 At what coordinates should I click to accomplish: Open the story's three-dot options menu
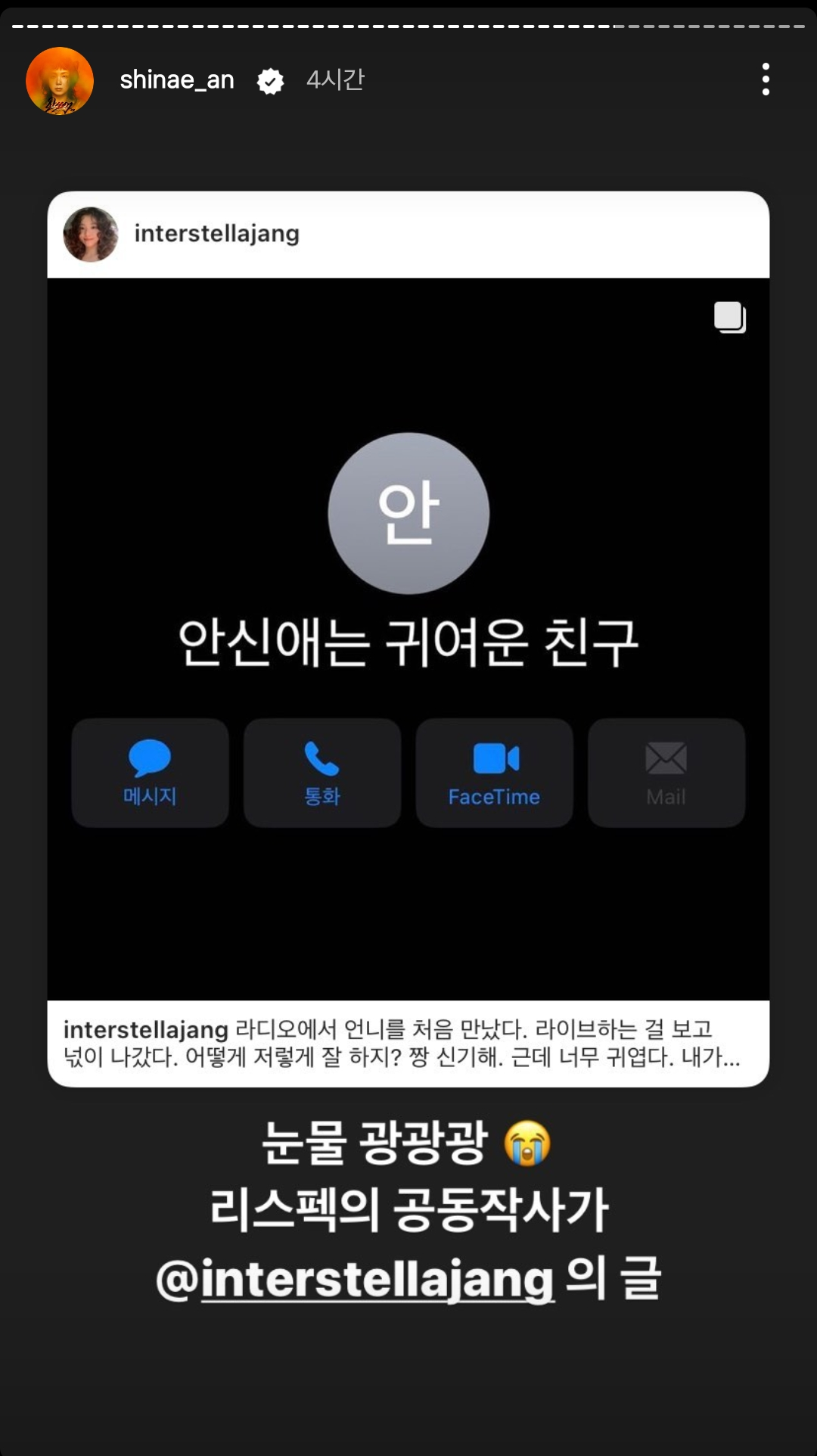pos(766,79)
